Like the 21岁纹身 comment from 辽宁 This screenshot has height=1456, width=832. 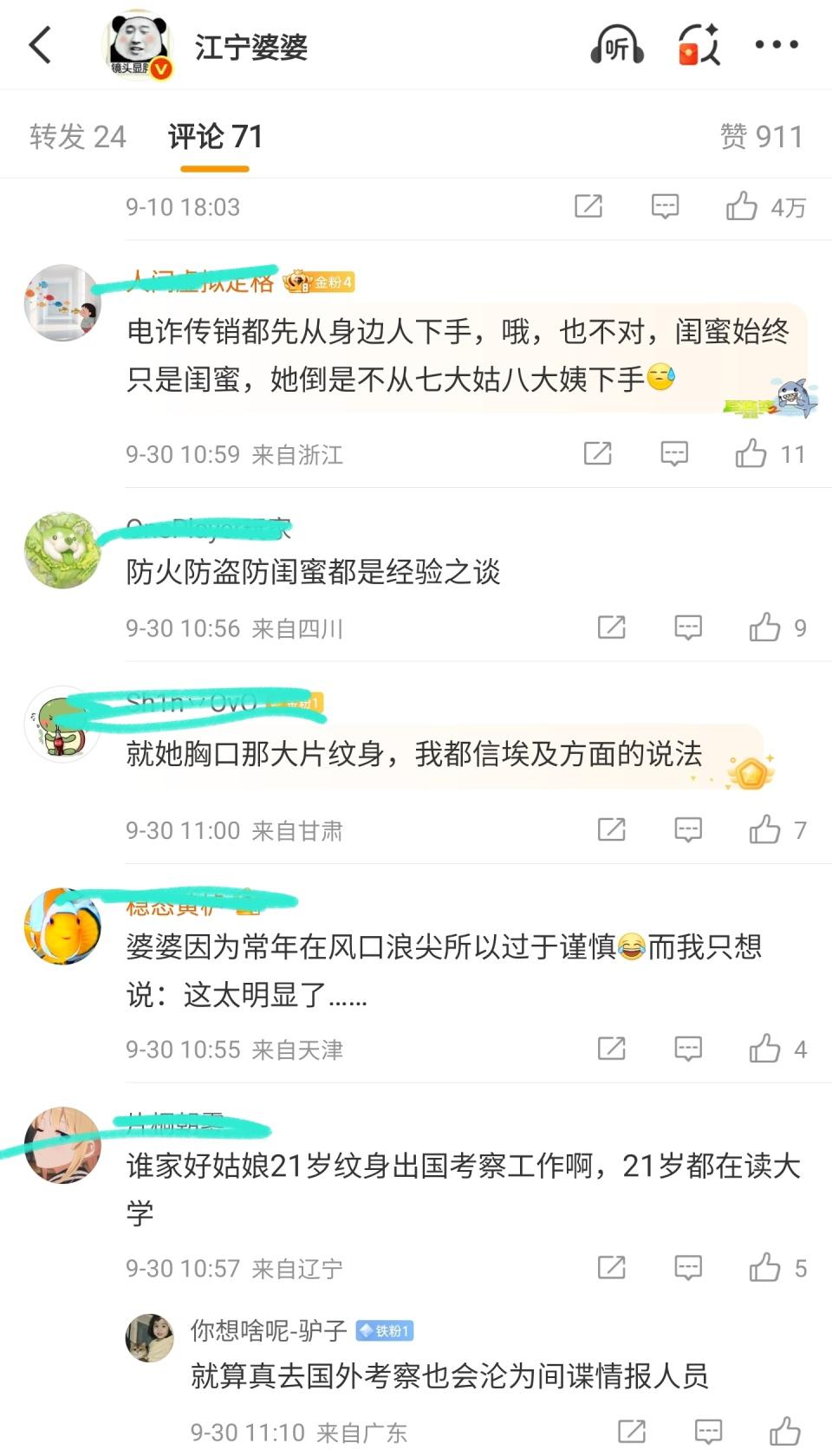point(765,1268)
